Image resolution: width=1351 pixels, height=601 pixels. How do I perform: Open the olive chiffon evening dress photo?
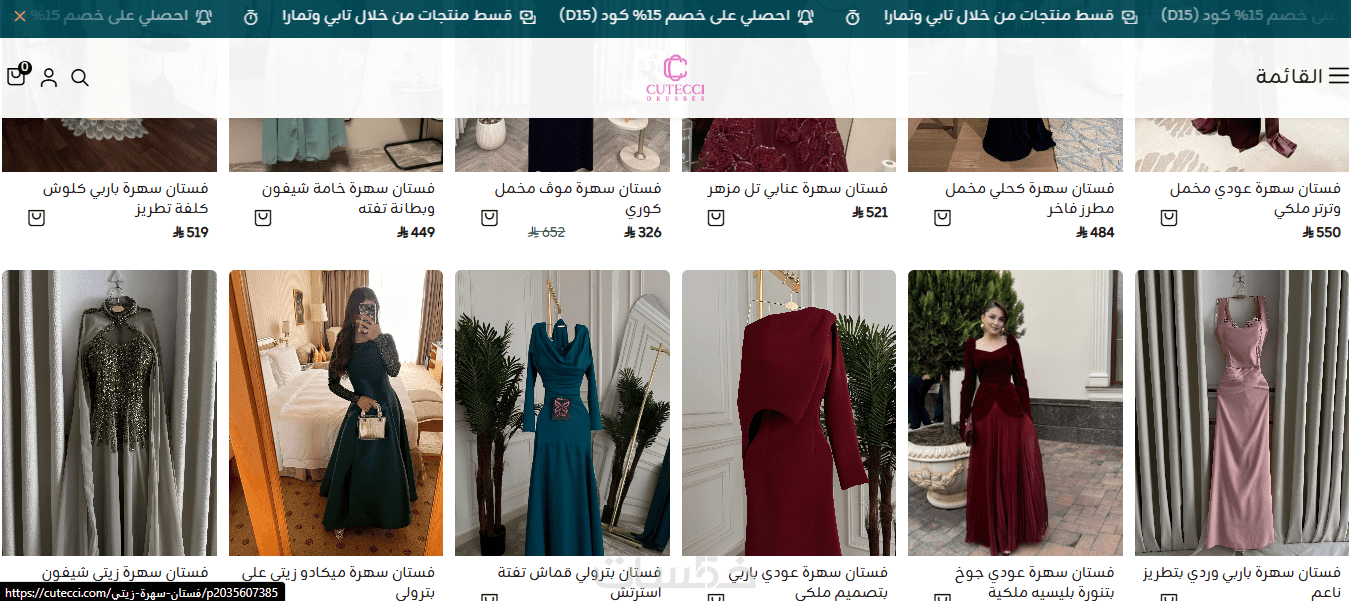pyautogui.click(x=109, y=412)
